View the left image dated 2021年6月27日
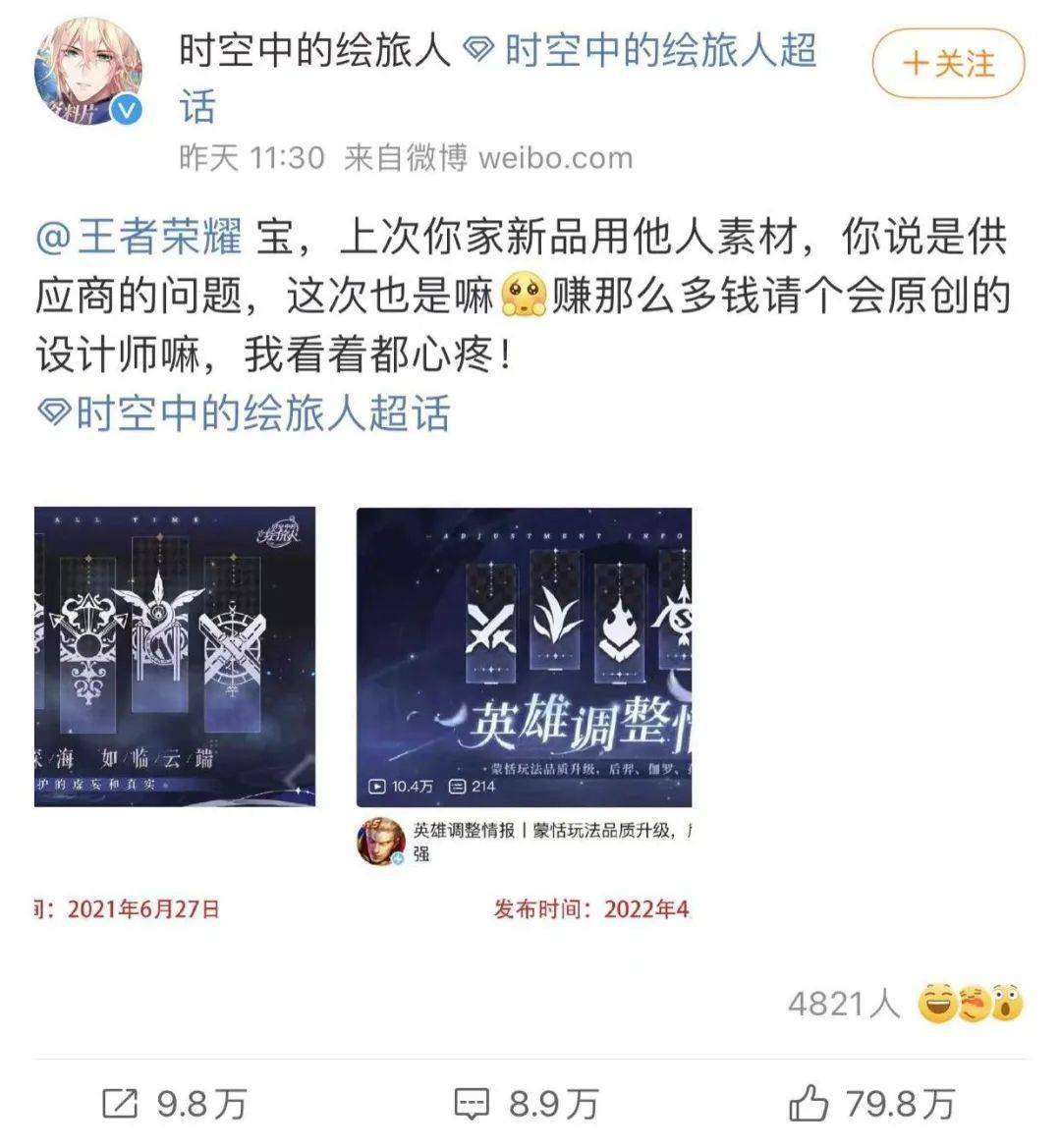This screenshot has width=1061, height=1148. coord(175,656)
